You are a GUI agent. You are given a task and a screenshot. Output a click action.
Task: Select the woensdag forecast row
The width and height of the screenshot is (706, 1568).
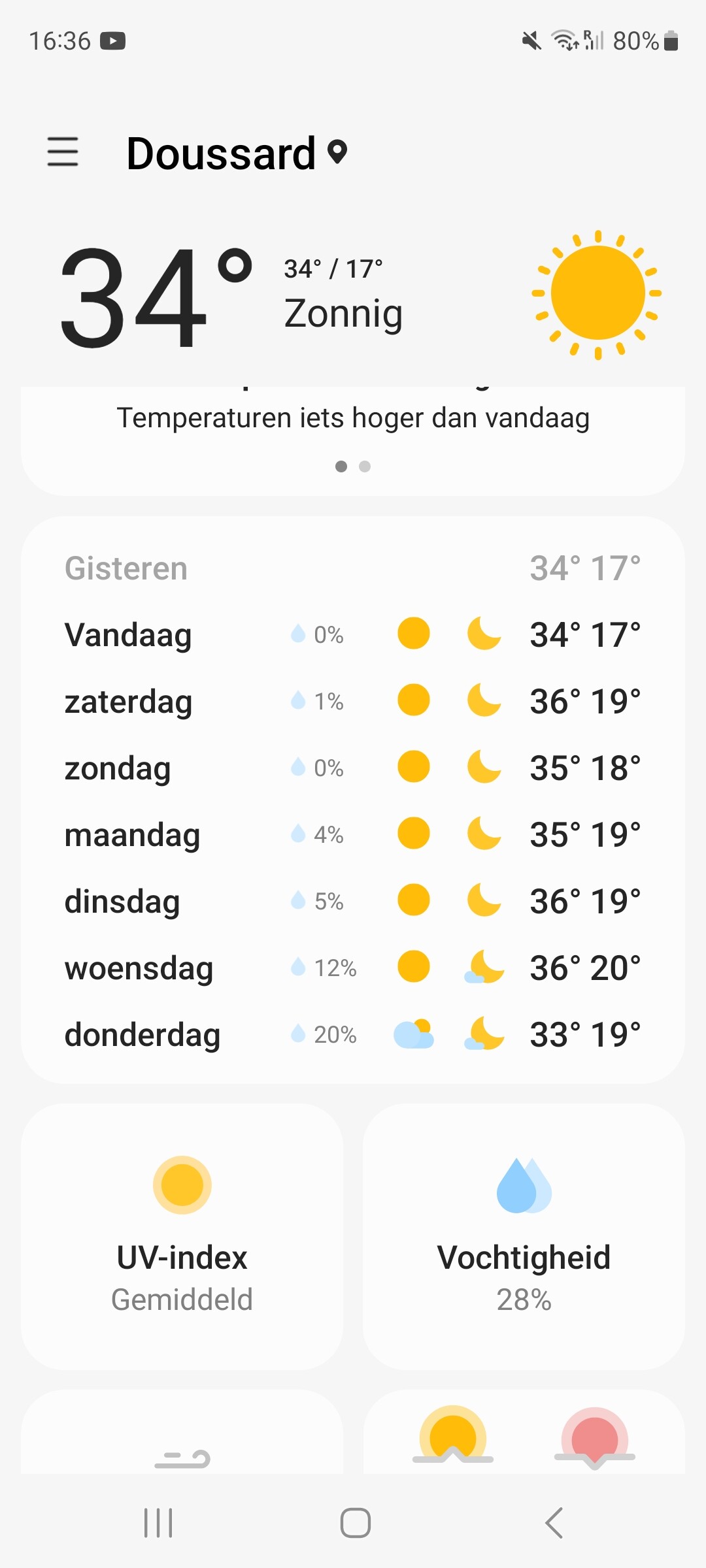[353, 968]
